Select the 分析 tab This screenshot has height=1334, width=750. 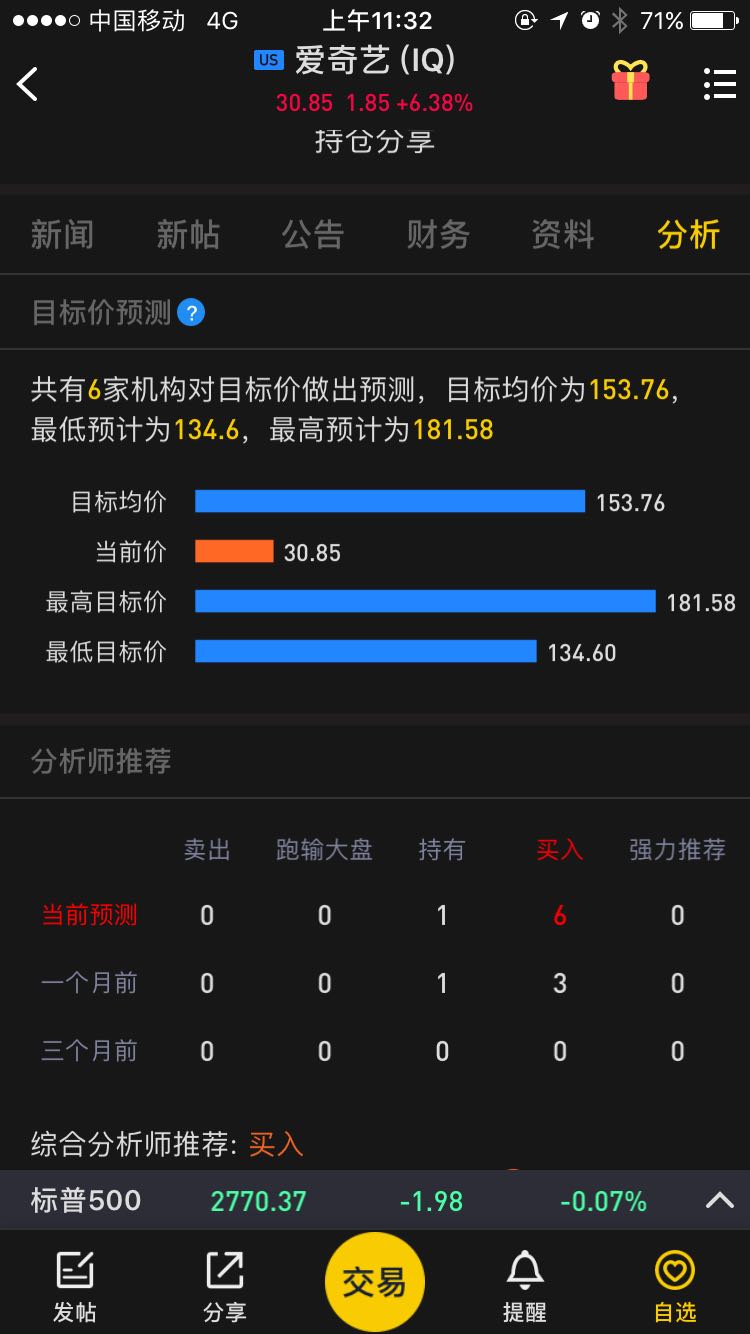click(688, 235)
